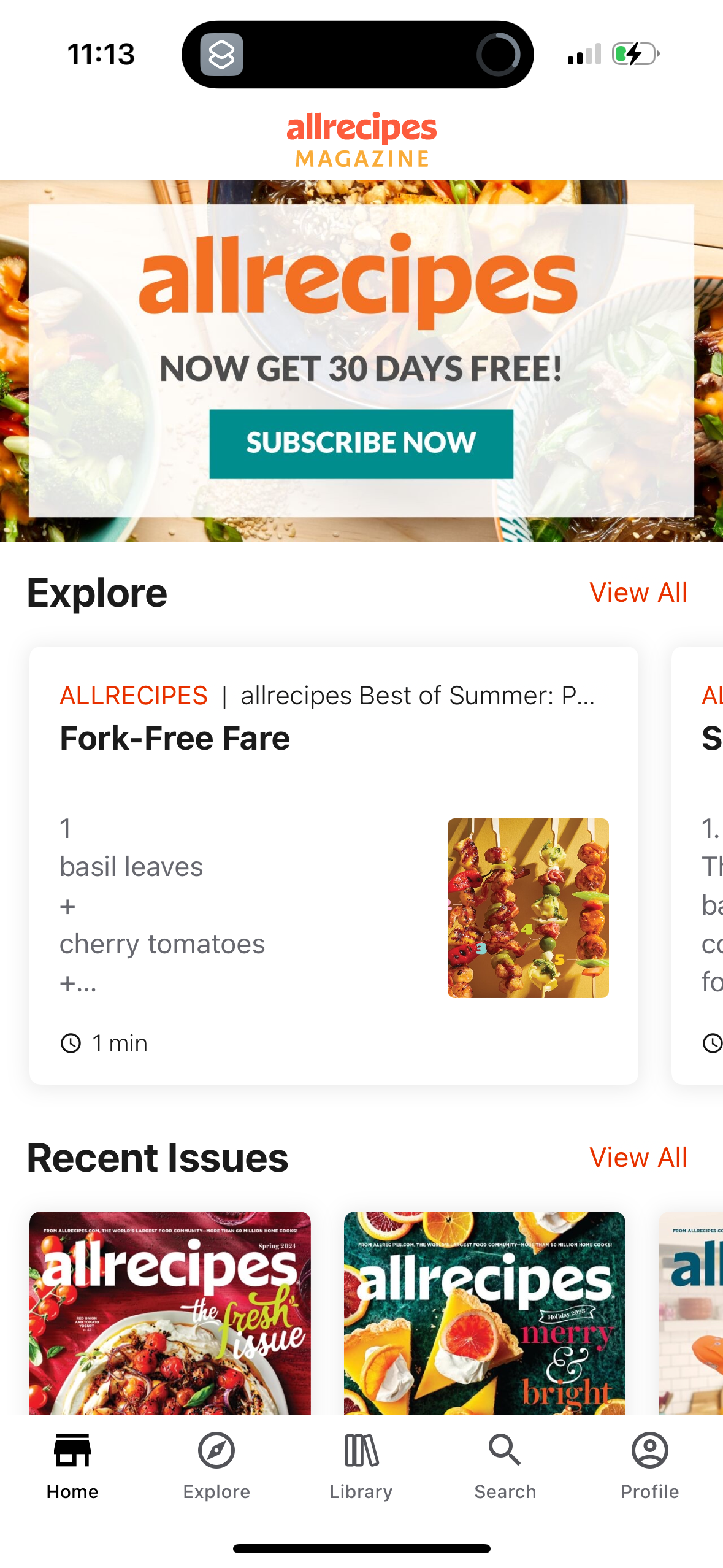
Task: Open View All next to Explore
Action: 638,592
